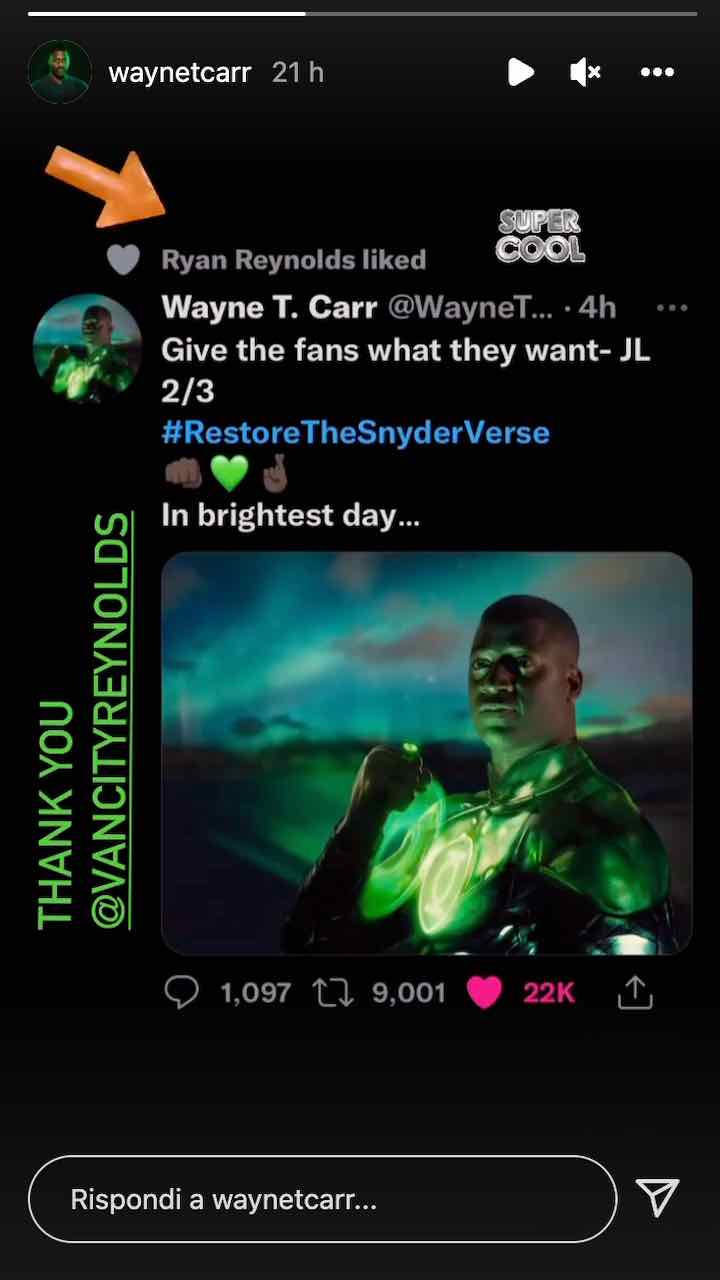Unmute the story sound

tap(585, 72)
